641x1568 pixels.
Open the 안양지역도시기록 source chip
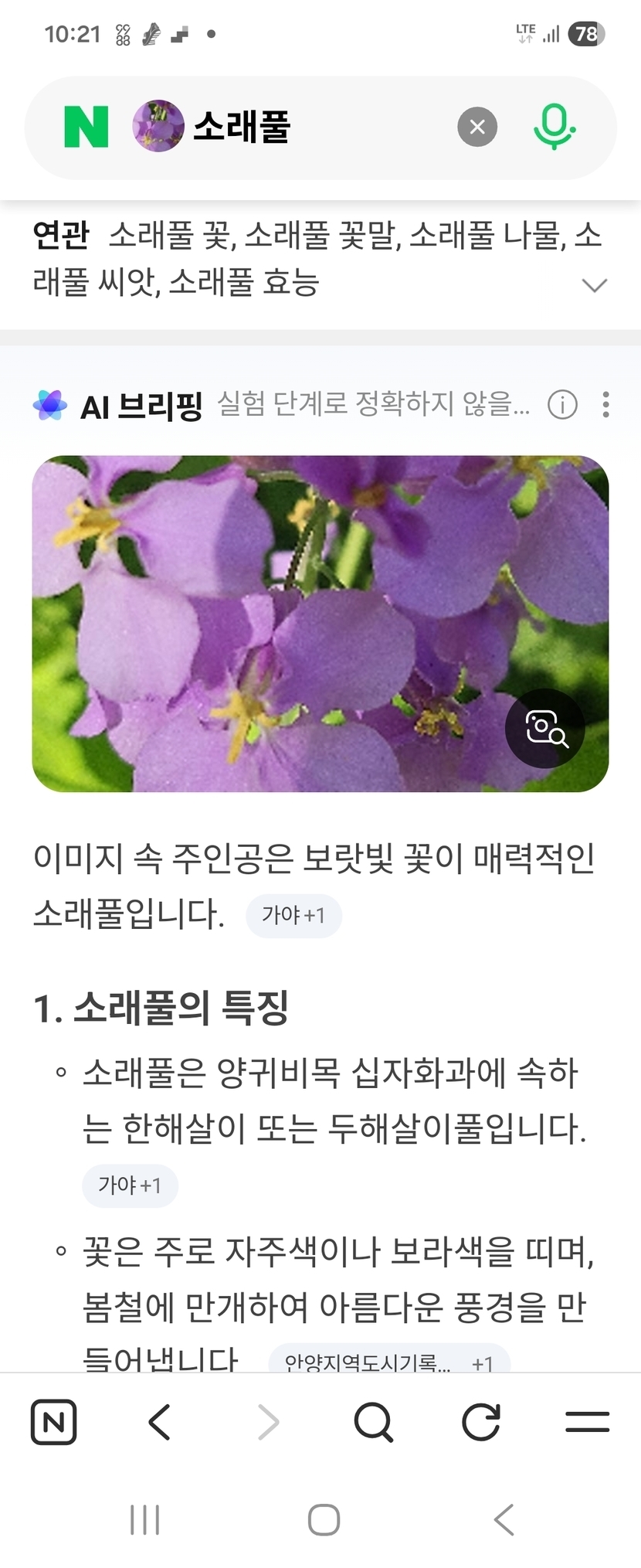pyautogui.click(x=390, y=1362)
